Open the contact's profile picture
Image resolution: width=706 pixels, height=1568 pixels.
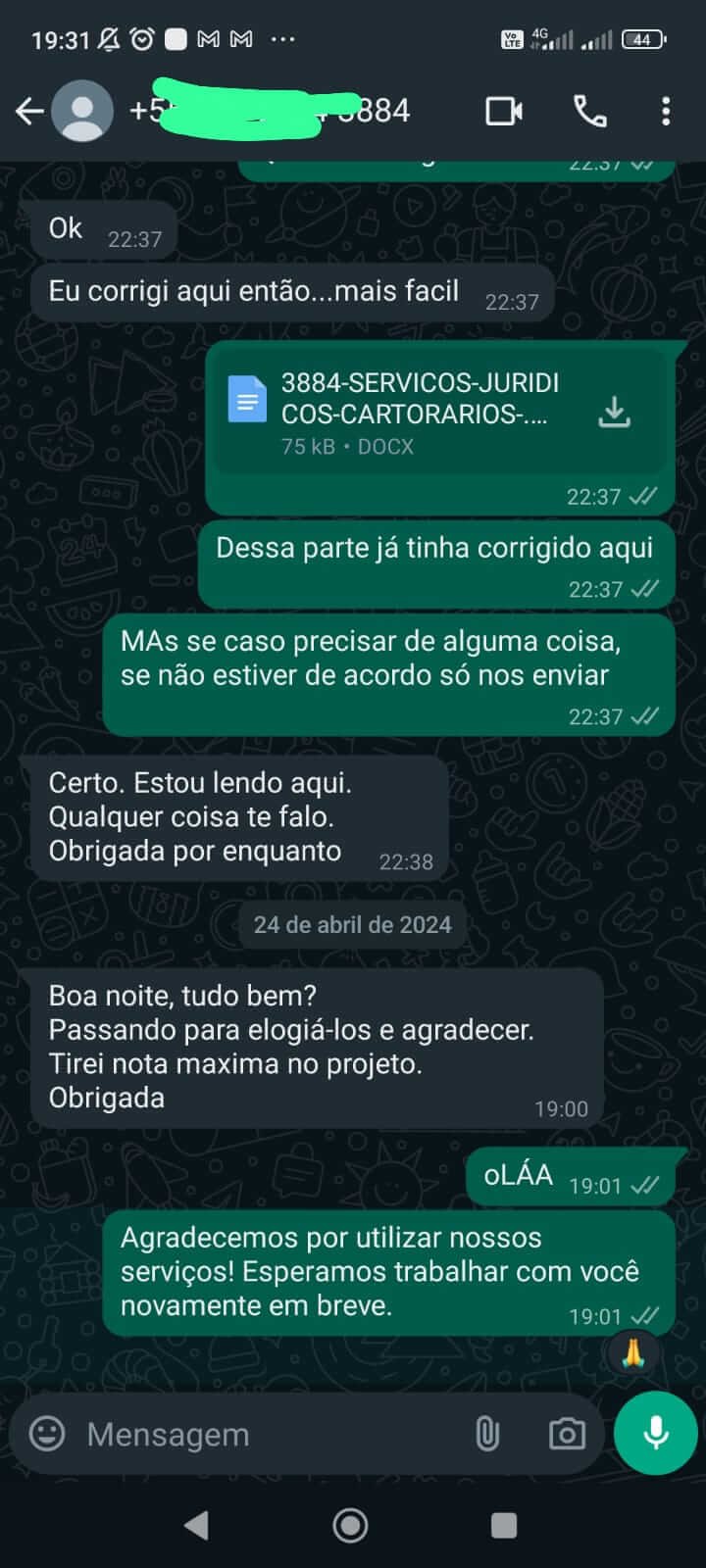(x=81, y=111)
